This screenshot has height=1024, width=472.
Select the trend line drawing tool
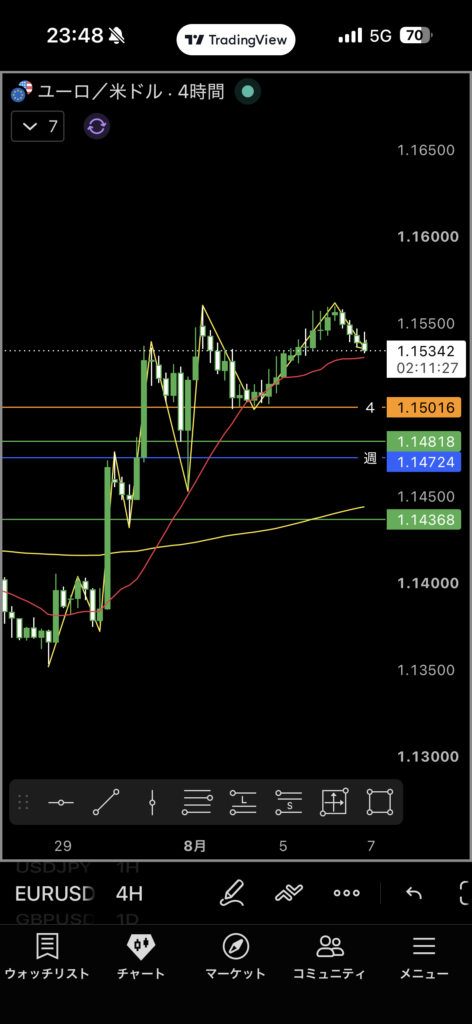[106, 802]
